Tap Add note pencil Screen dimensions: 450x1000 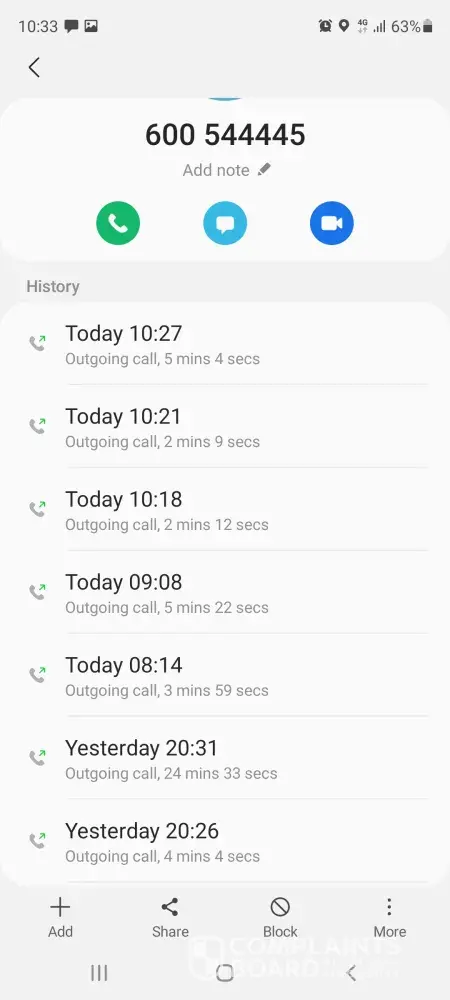[x=264, y=170]
